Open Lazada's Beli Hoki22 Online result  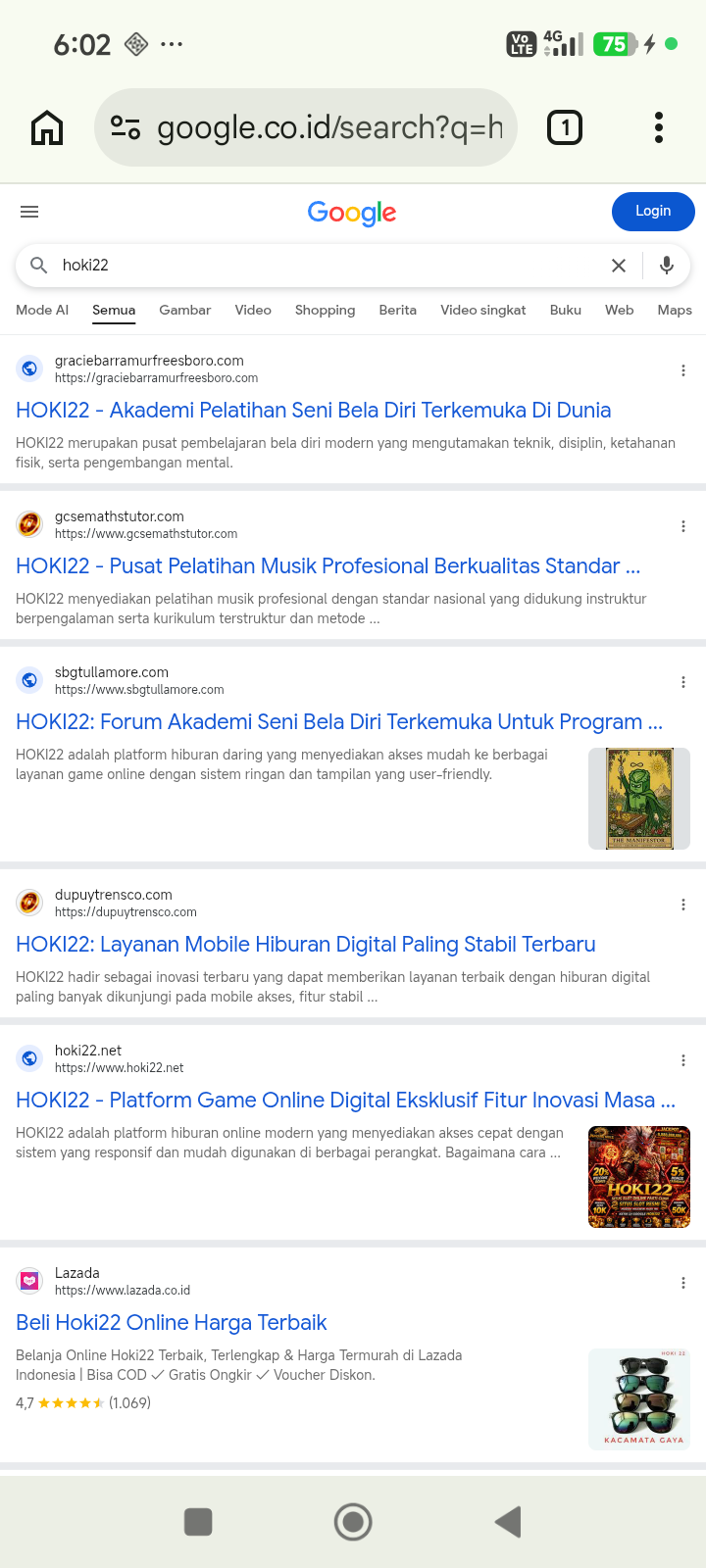(172, 1323)
